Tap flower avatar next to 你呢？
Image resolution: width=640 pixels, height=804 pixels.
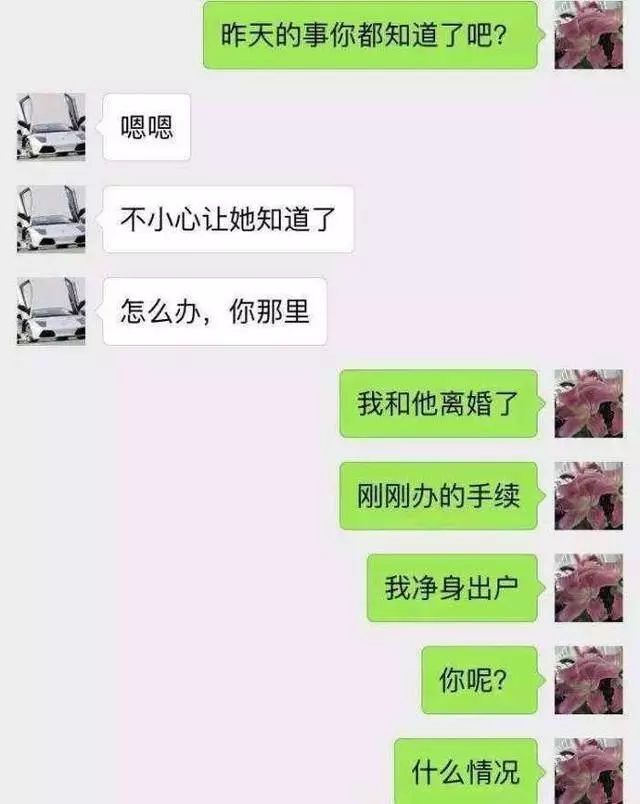(588, 680)
